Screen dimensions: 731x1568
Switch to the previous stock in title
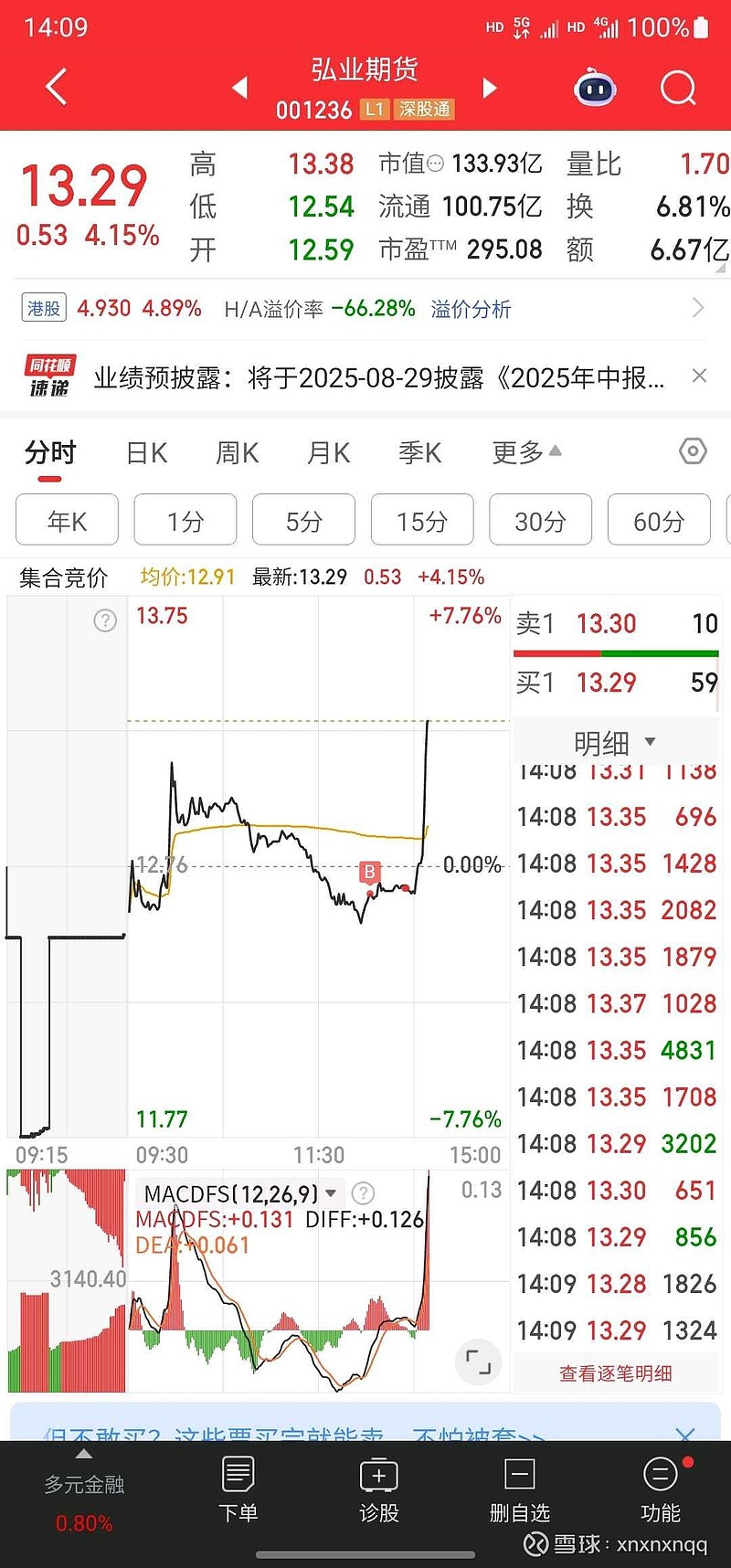240,88
